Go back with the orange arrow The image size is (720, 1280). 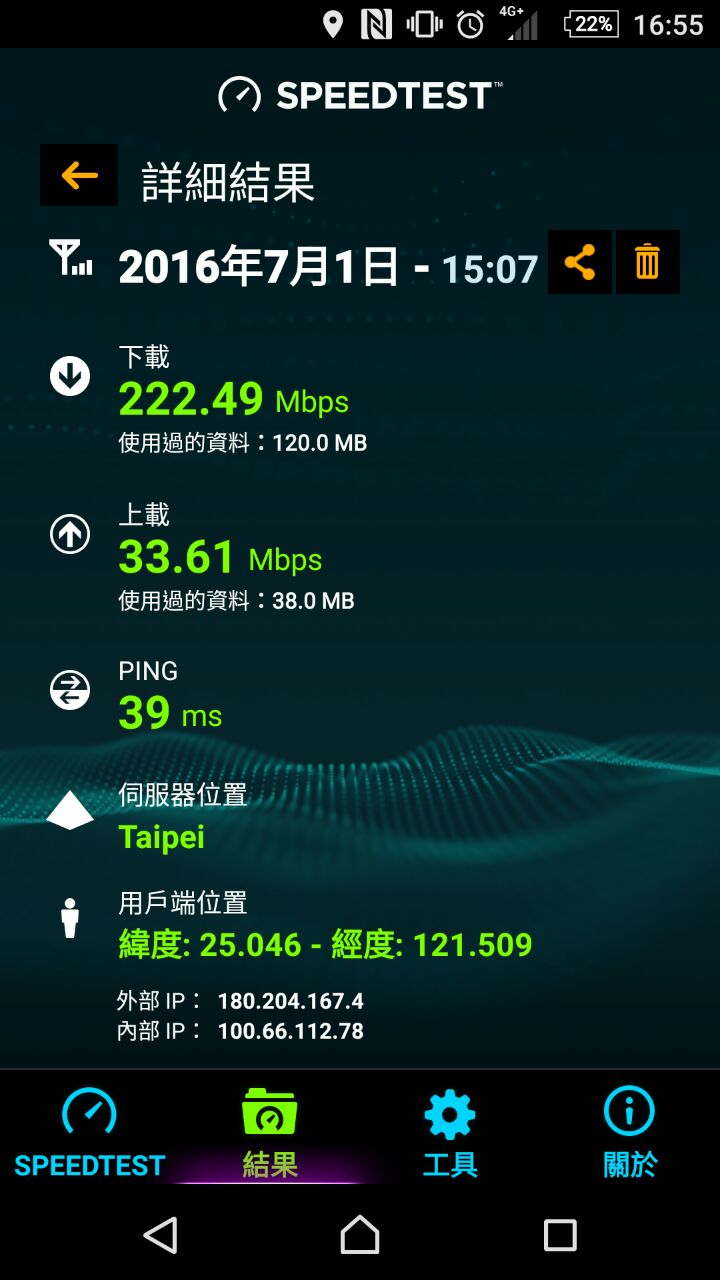tap(79, 176)
